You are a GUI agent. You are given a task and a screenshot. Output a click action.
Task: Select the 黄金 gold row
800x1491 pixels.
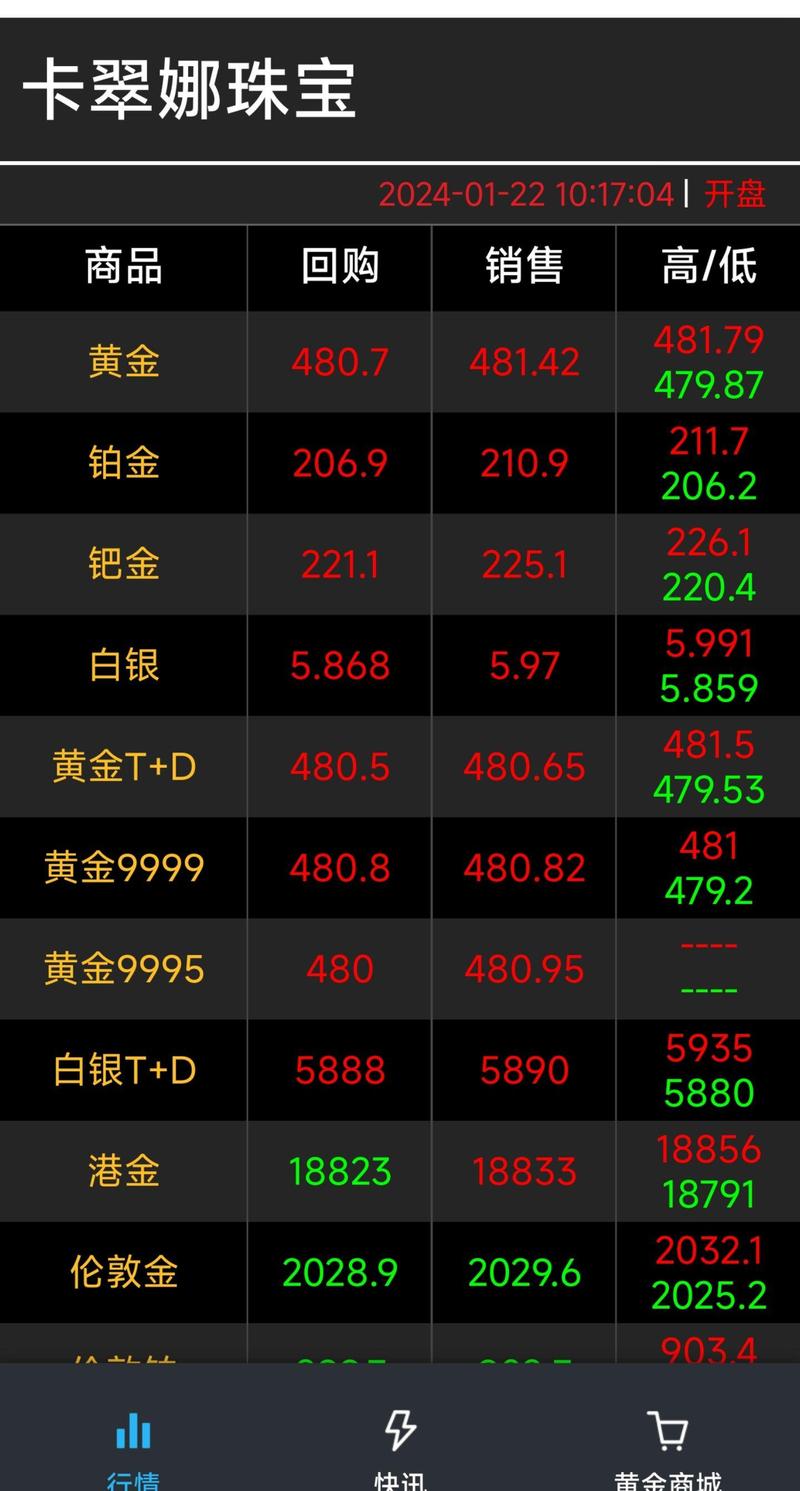122,362
